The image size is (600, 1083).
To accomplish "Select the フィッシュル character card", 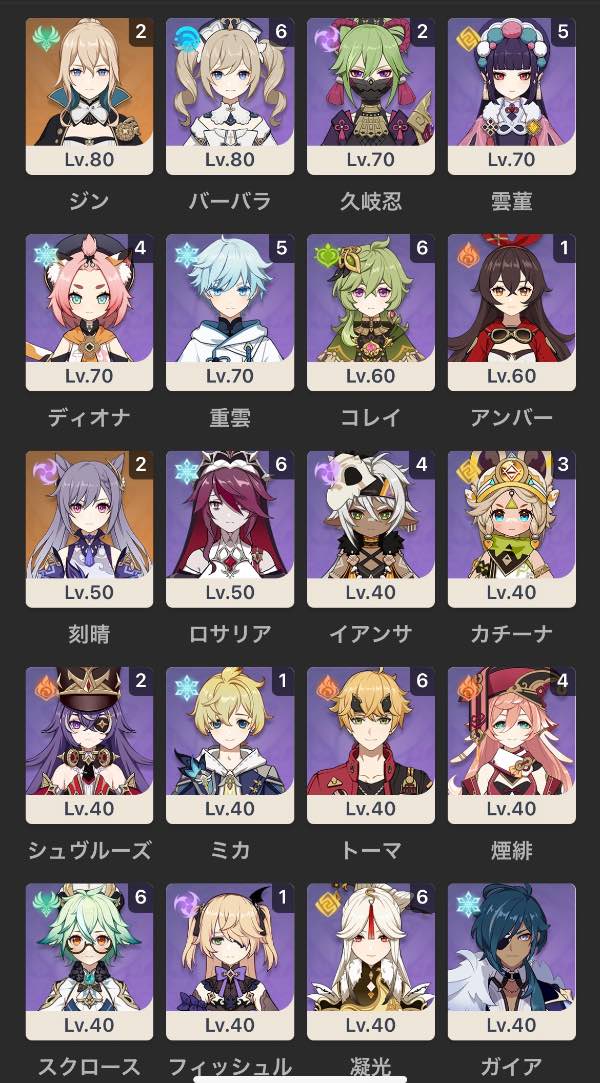I will [x=230, y=960].
